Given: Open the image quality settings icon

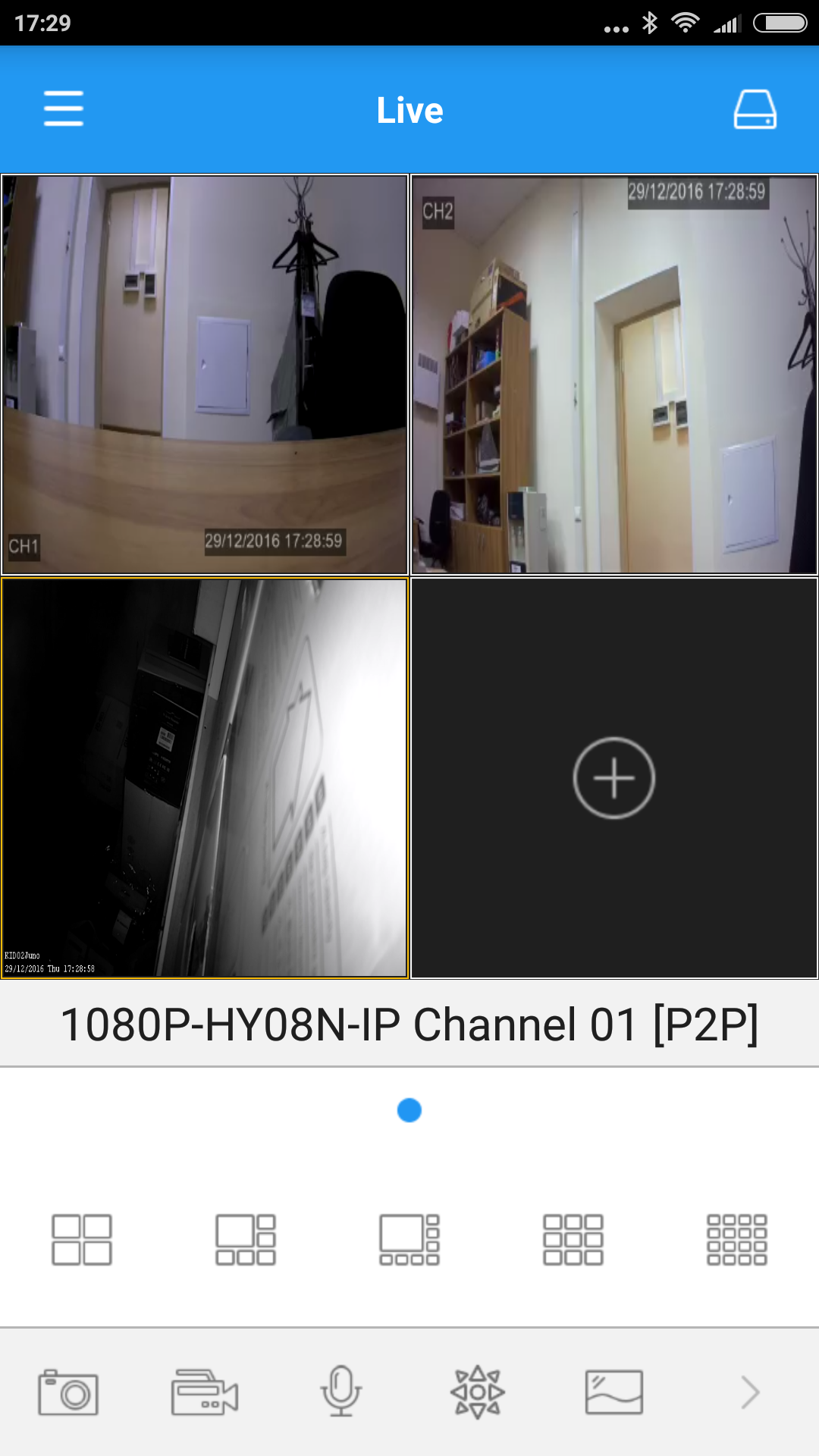Looking at the screenshot, I should (x=614, y=1392).
